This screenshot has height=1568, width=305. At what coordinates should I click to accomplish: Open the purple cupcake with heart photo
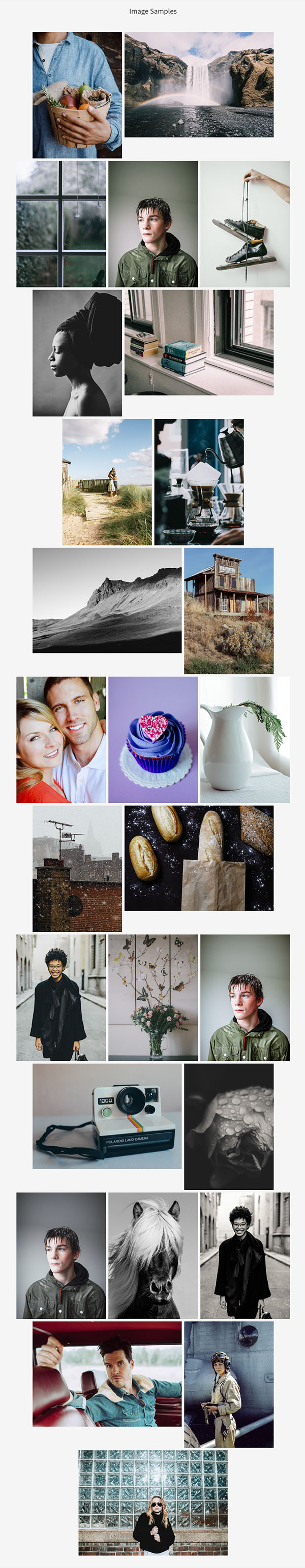coord(153,739)
